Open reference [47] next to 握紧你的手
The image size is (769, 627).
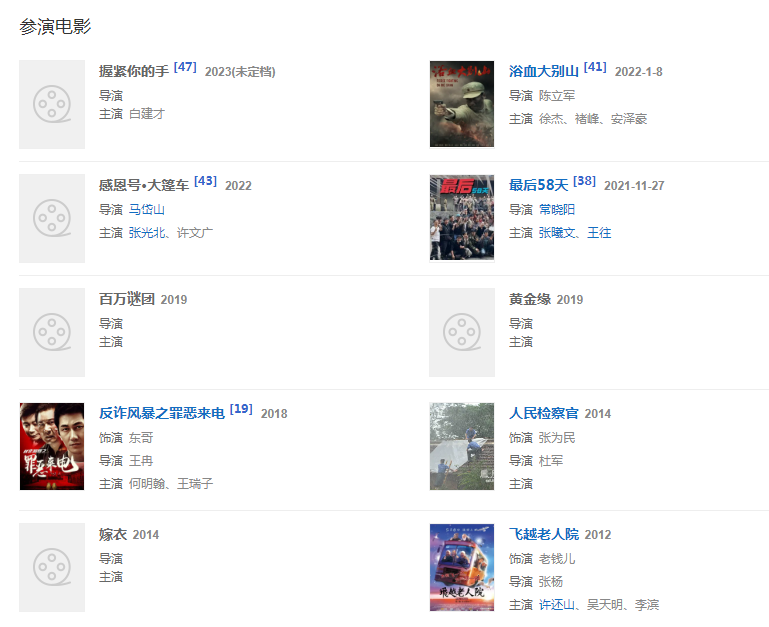pyautogui.click(x=185, y=67)
